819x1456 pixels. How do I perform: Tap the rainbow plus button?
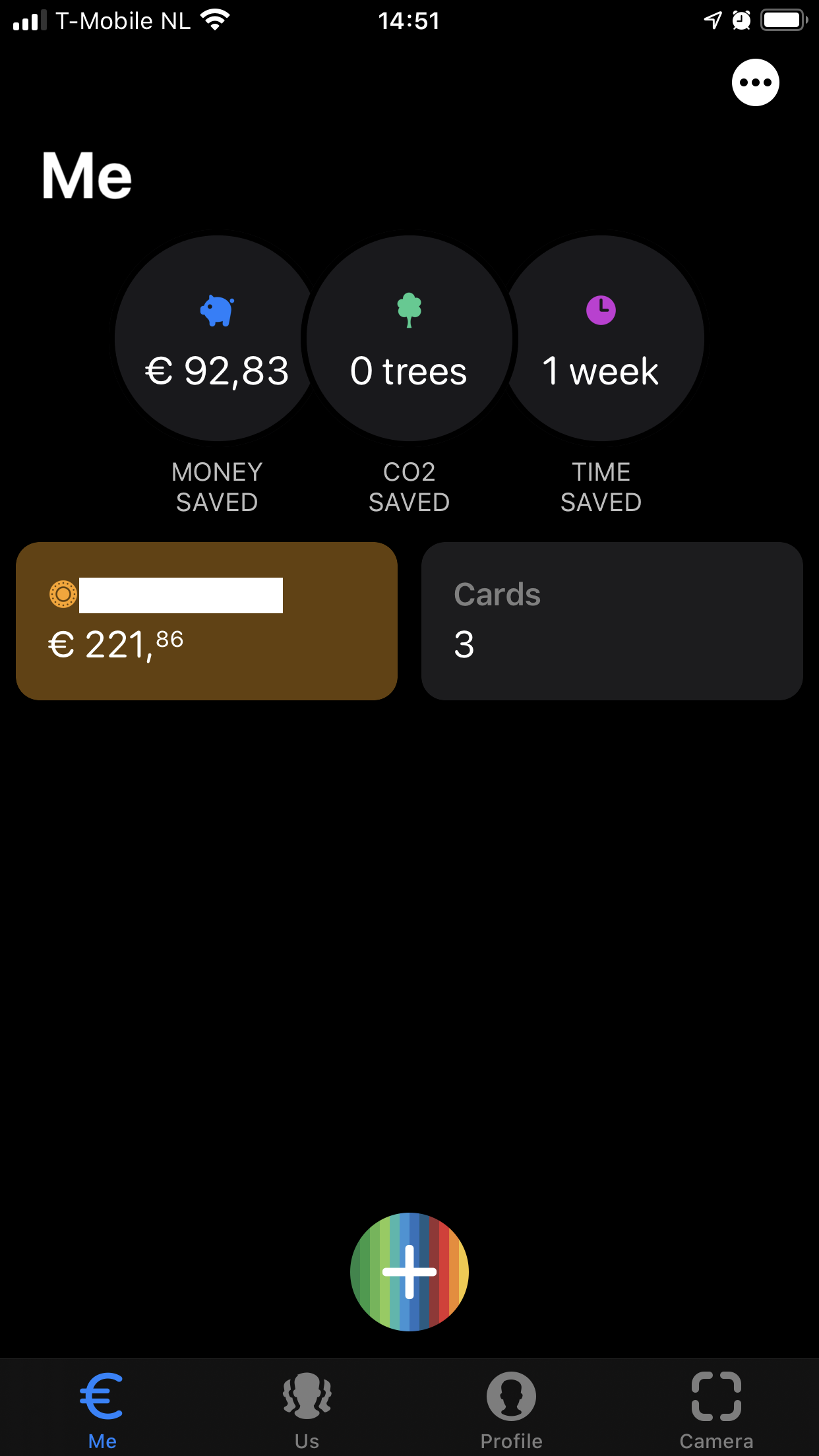pos(409,1272)
